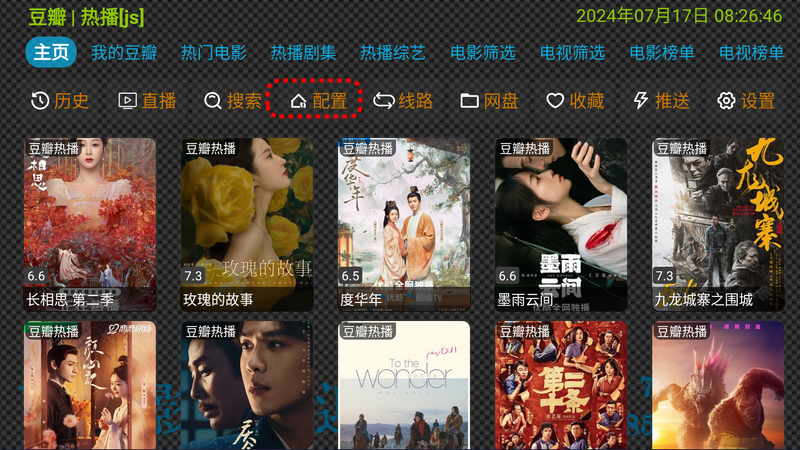This screenshot has height=450, width=800.
Task: Change the 线路 source route
Action: pyautogui.click(x=404, y=101)
